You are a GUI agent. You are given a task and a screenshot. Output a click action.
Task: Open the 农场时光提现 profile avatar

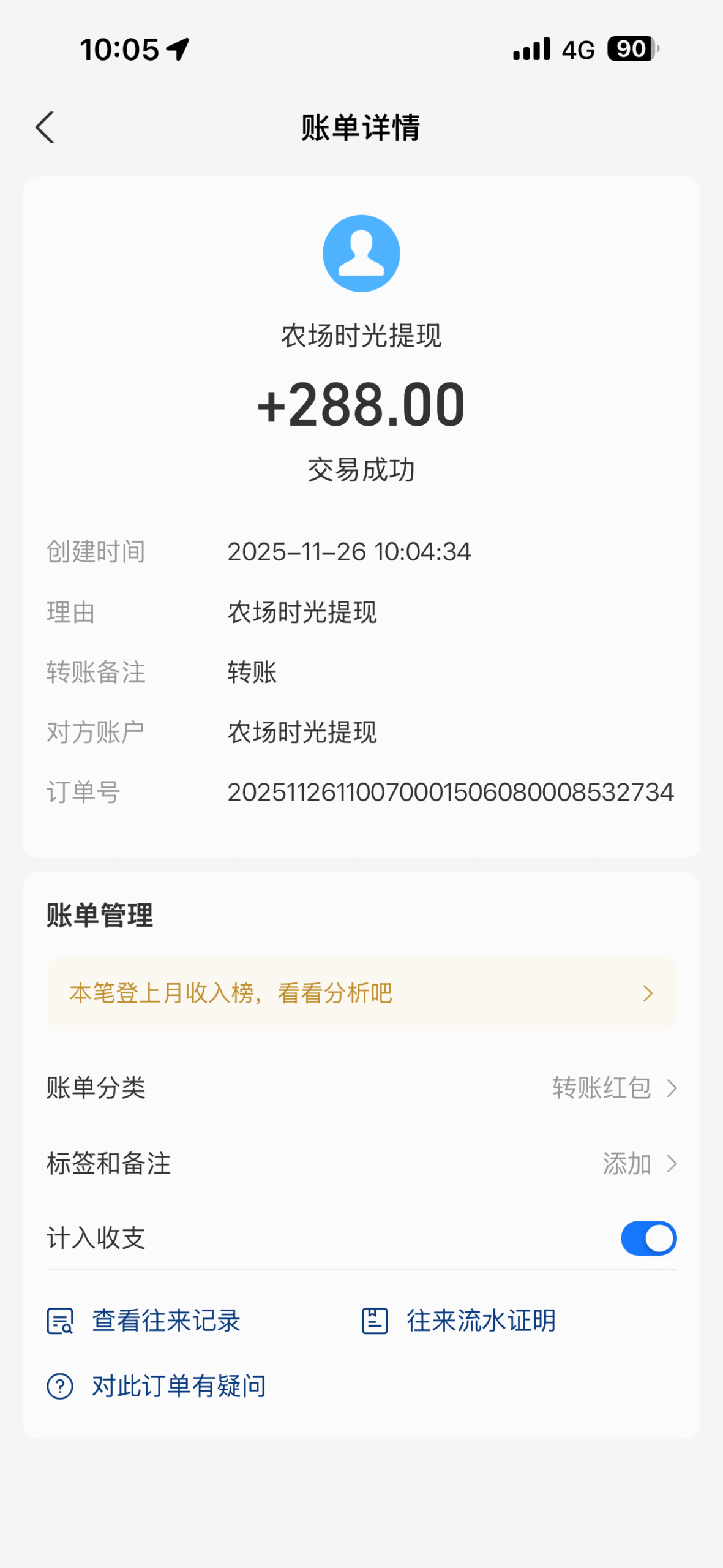pyautogui.click(x=361, y=252)
